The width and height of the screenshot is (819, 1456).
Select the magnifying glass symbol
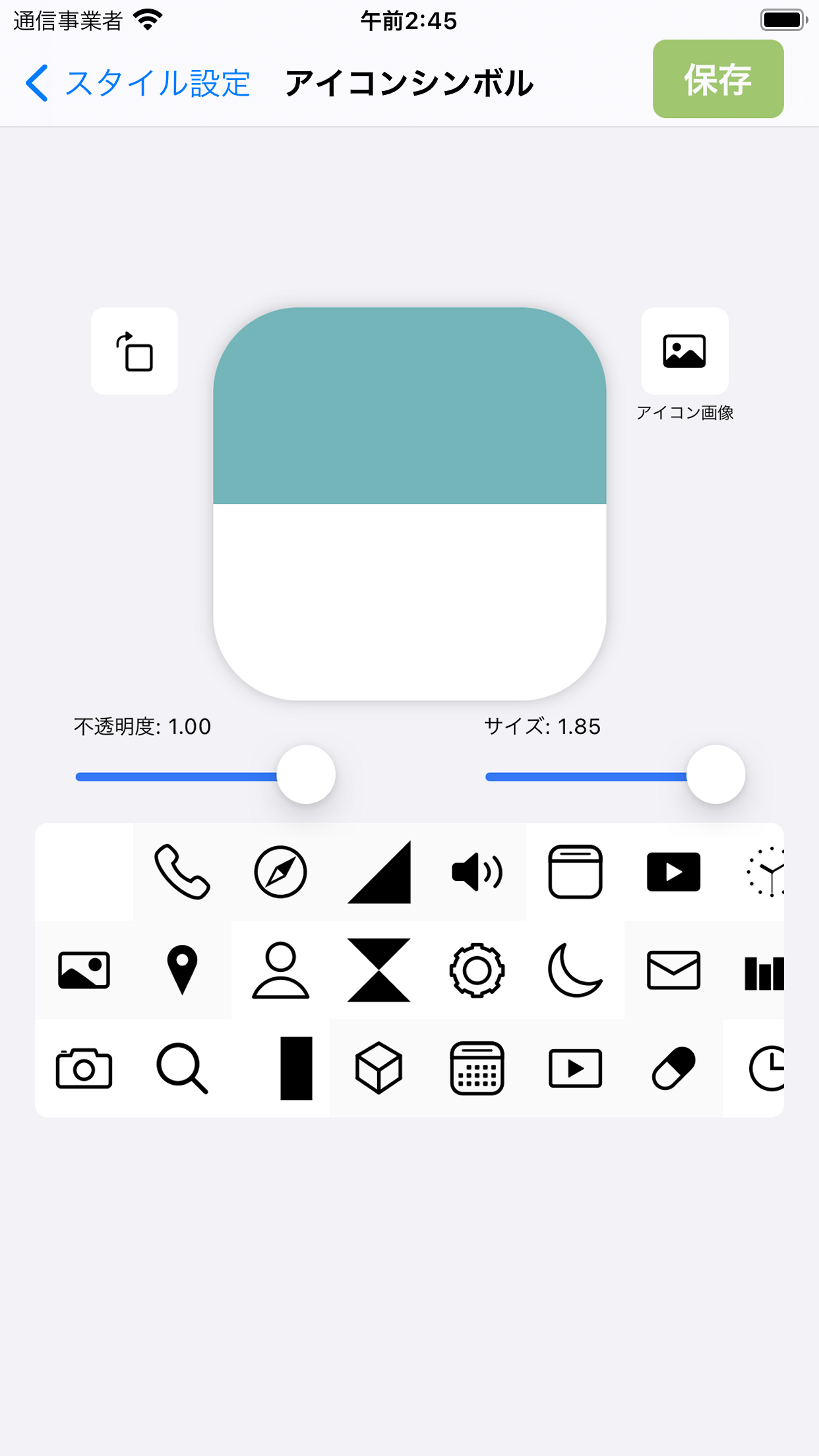182,1068
